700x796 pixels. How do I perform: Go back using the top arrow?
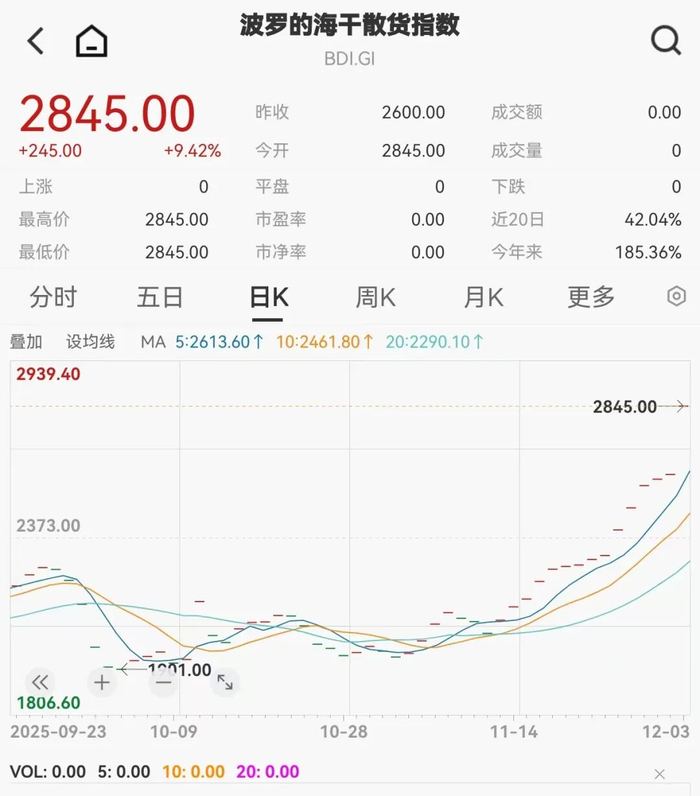click(36, 41)
